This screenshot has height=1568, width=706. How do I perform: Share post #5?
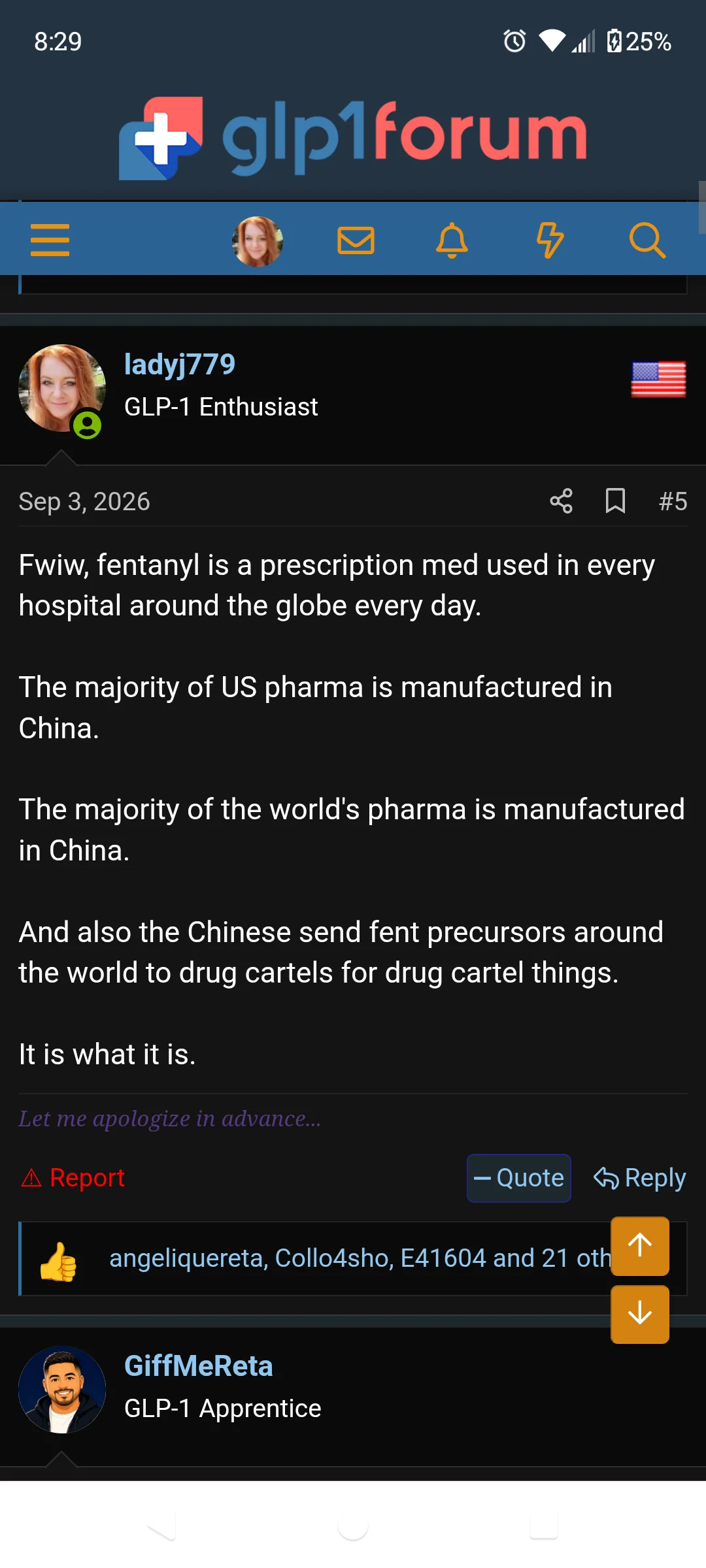point(561,501)
